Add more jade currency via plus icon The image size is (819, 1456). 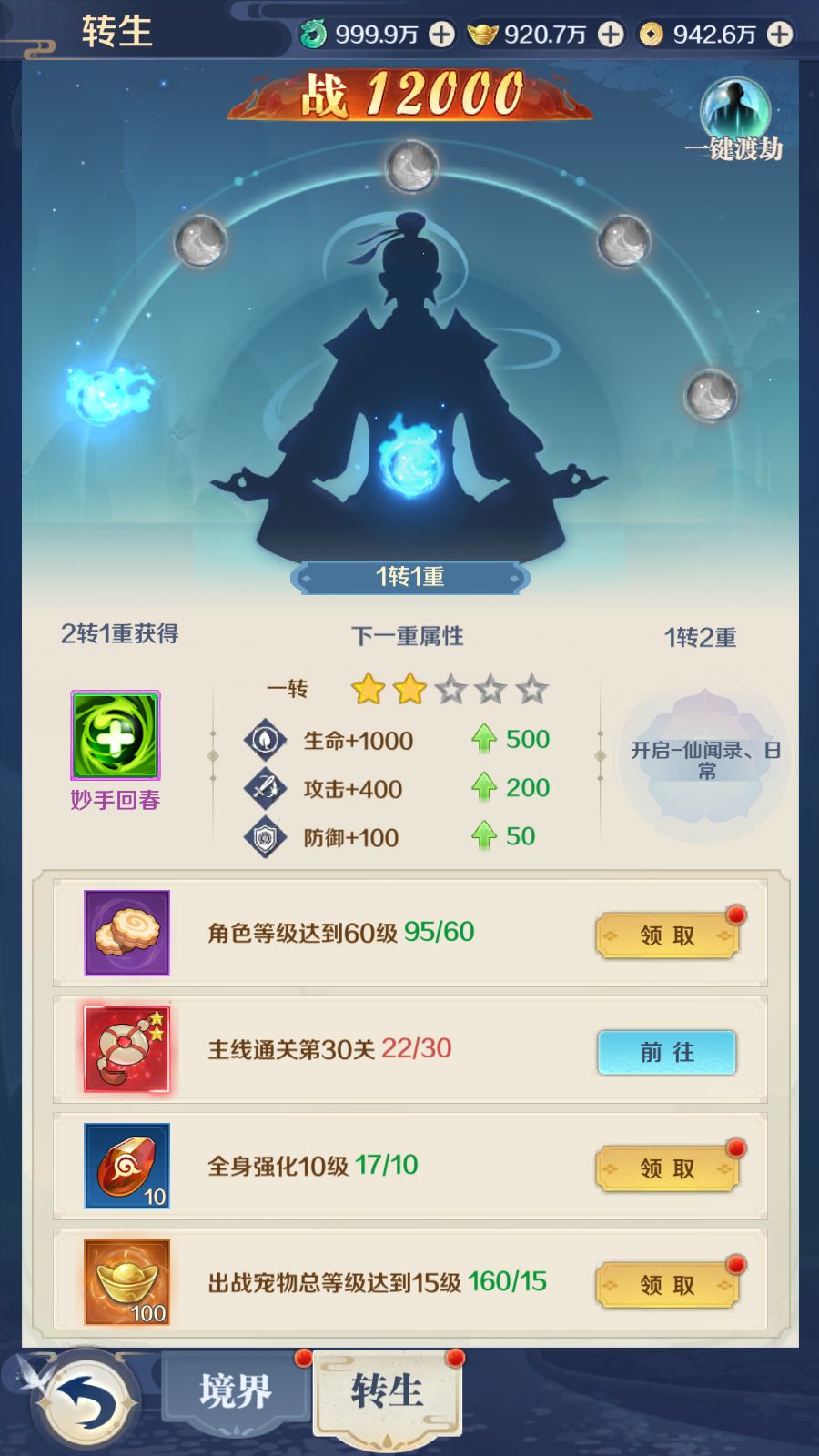tap(441, 35)
